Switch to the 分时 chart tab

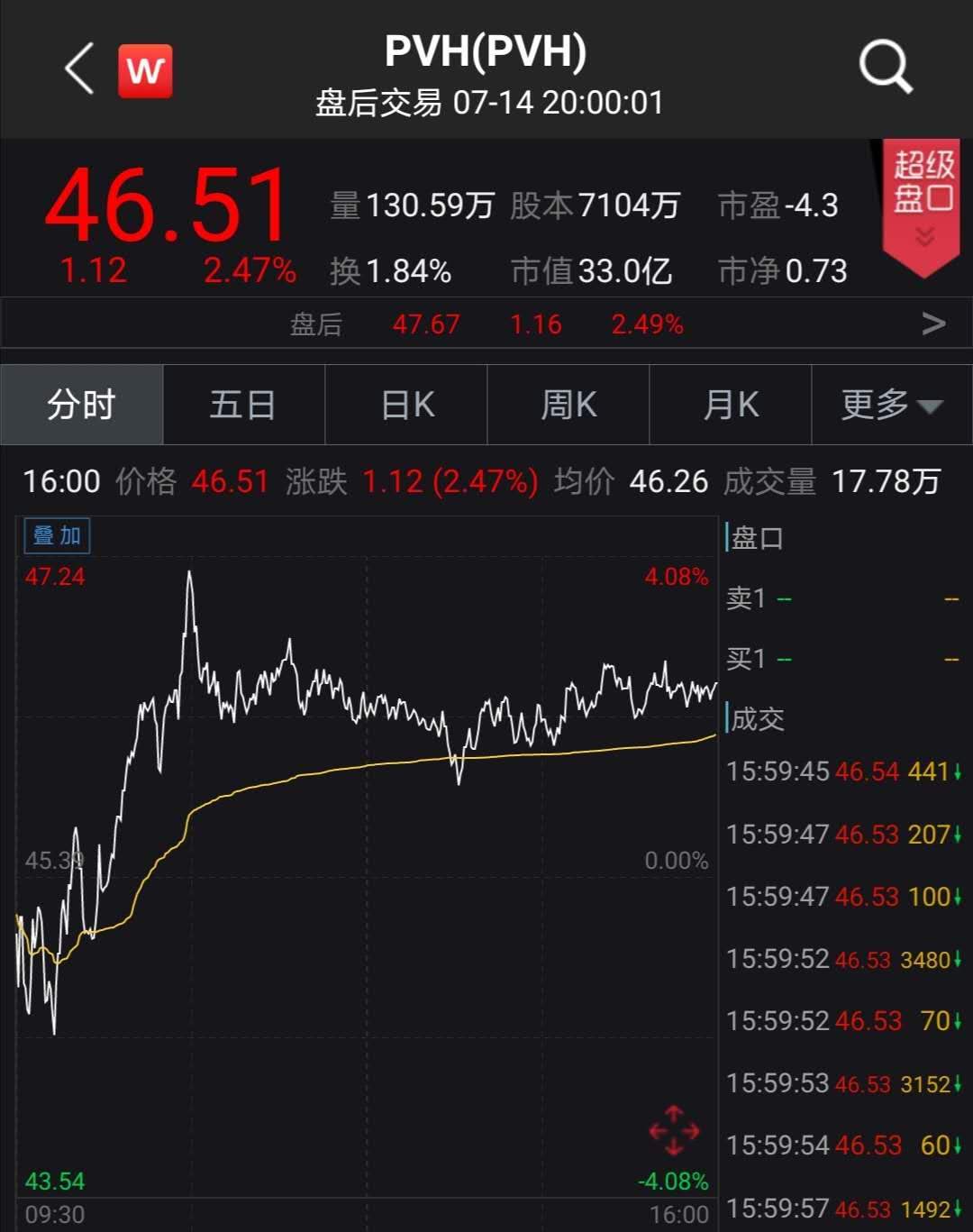pyautogui.click(x=82, y=405)
